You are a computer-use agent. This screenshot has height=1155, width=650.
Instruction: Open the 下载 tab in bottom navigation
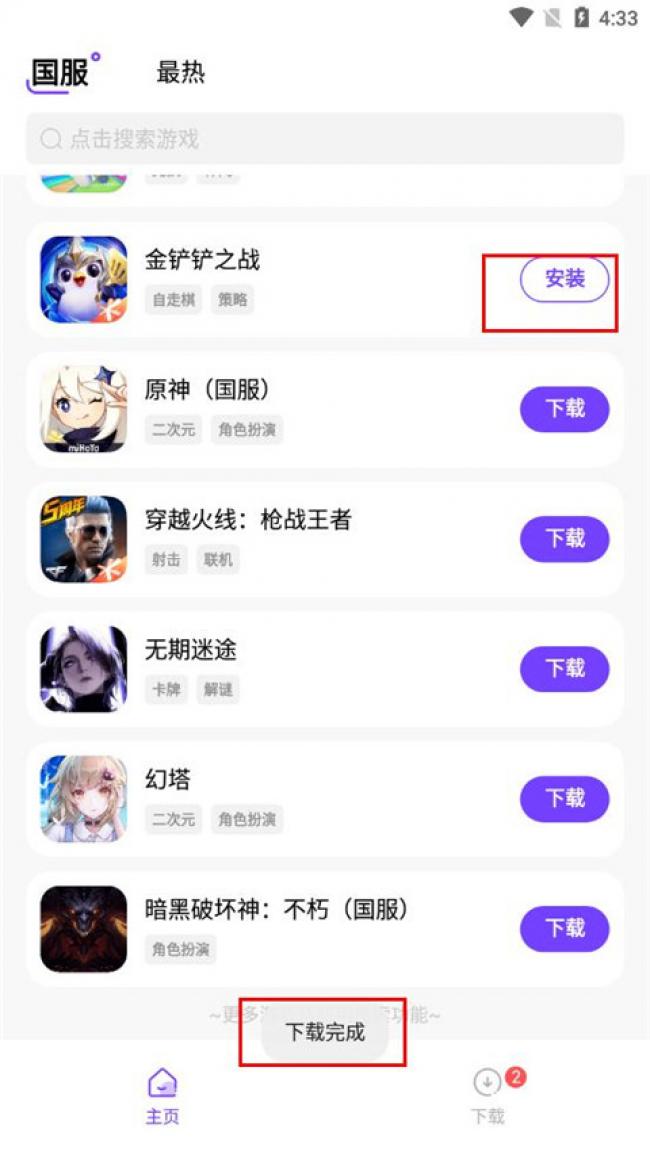(x=489, y=1096)
